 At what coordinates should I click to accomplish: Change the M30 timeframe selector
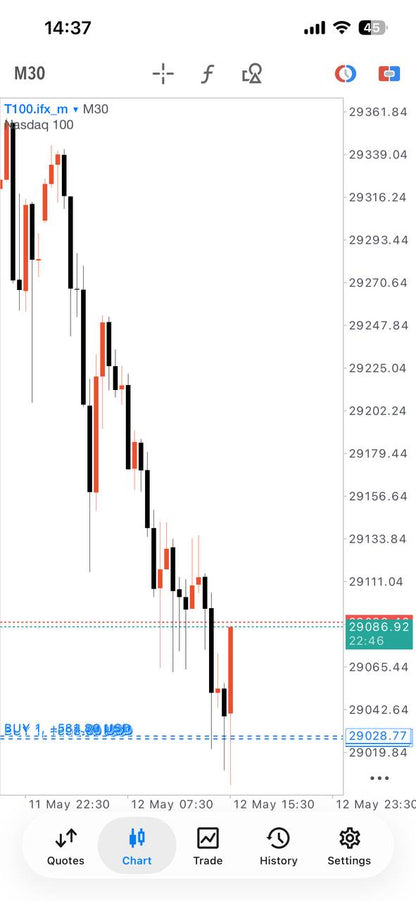tap(29, 74)
